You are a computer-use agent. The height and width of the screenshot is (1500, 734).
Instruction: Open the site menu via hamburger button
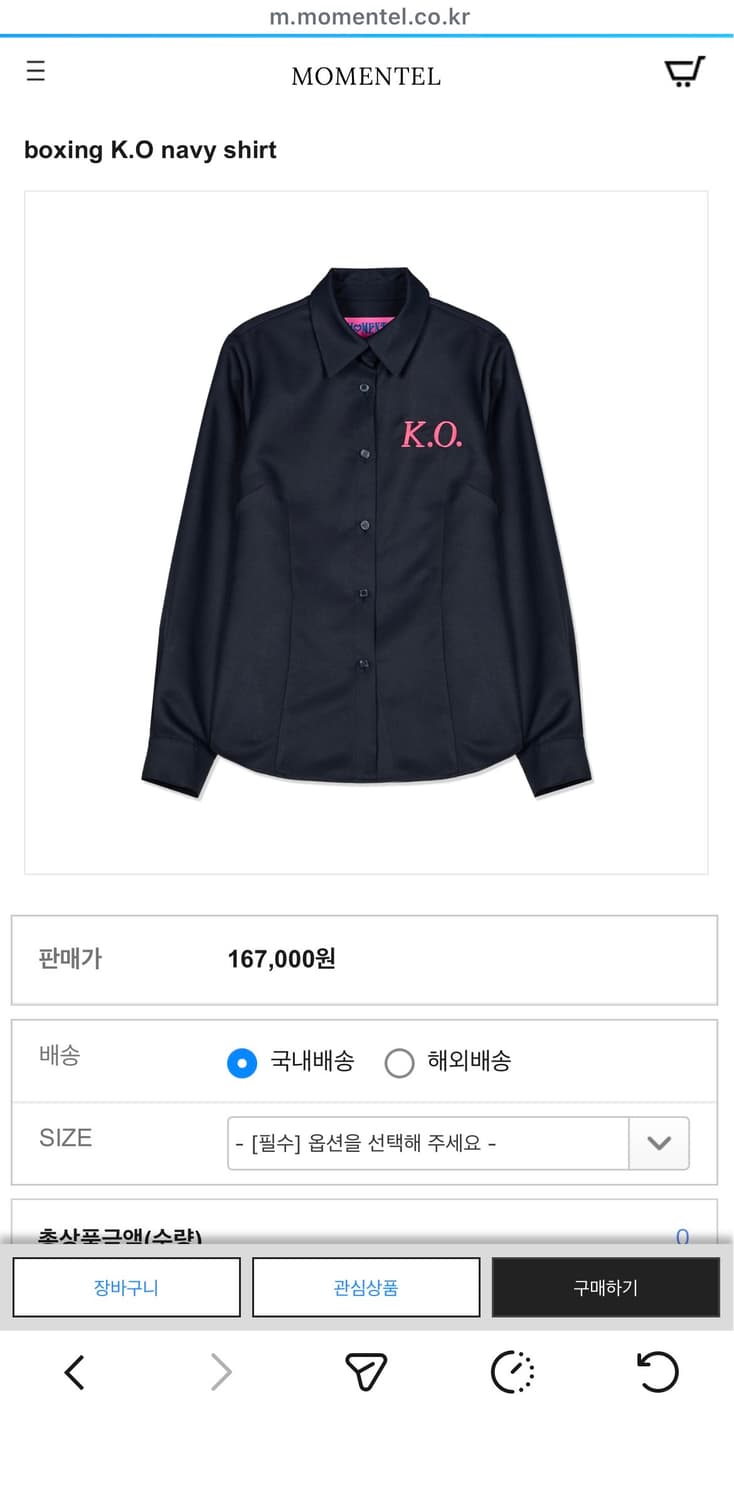point(35,72)
